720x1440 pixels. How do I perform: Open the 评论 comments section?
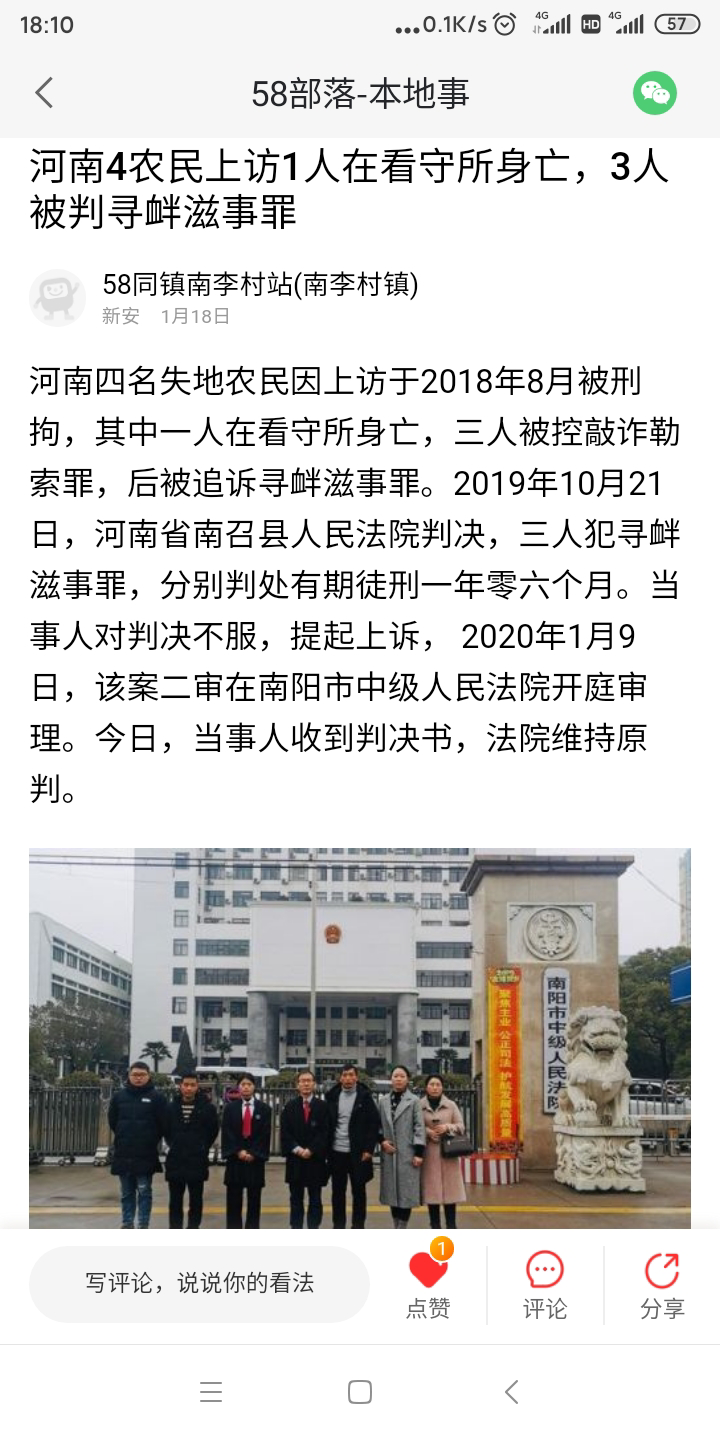[x=545, y=1285]
